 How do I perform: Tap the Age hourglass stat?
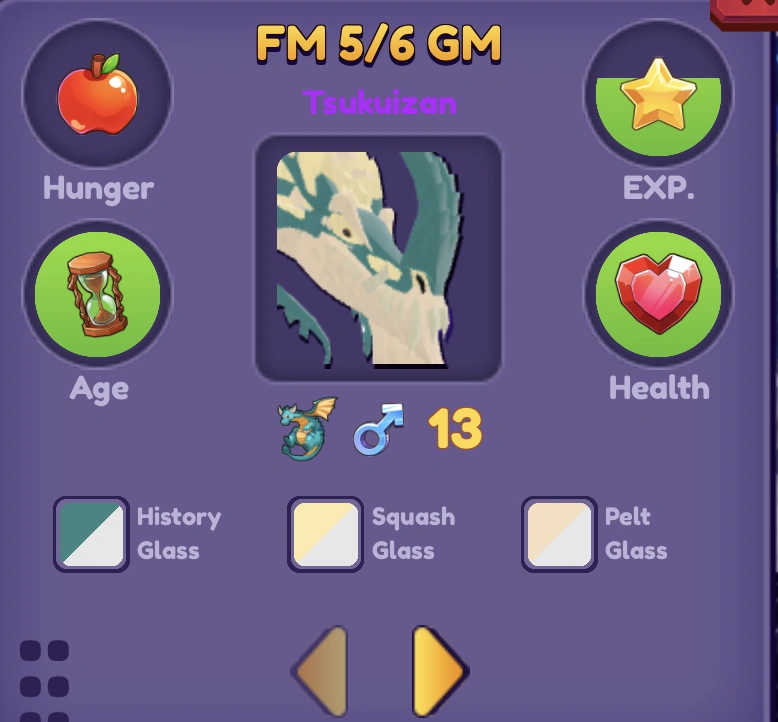click(x=97, y=294)
